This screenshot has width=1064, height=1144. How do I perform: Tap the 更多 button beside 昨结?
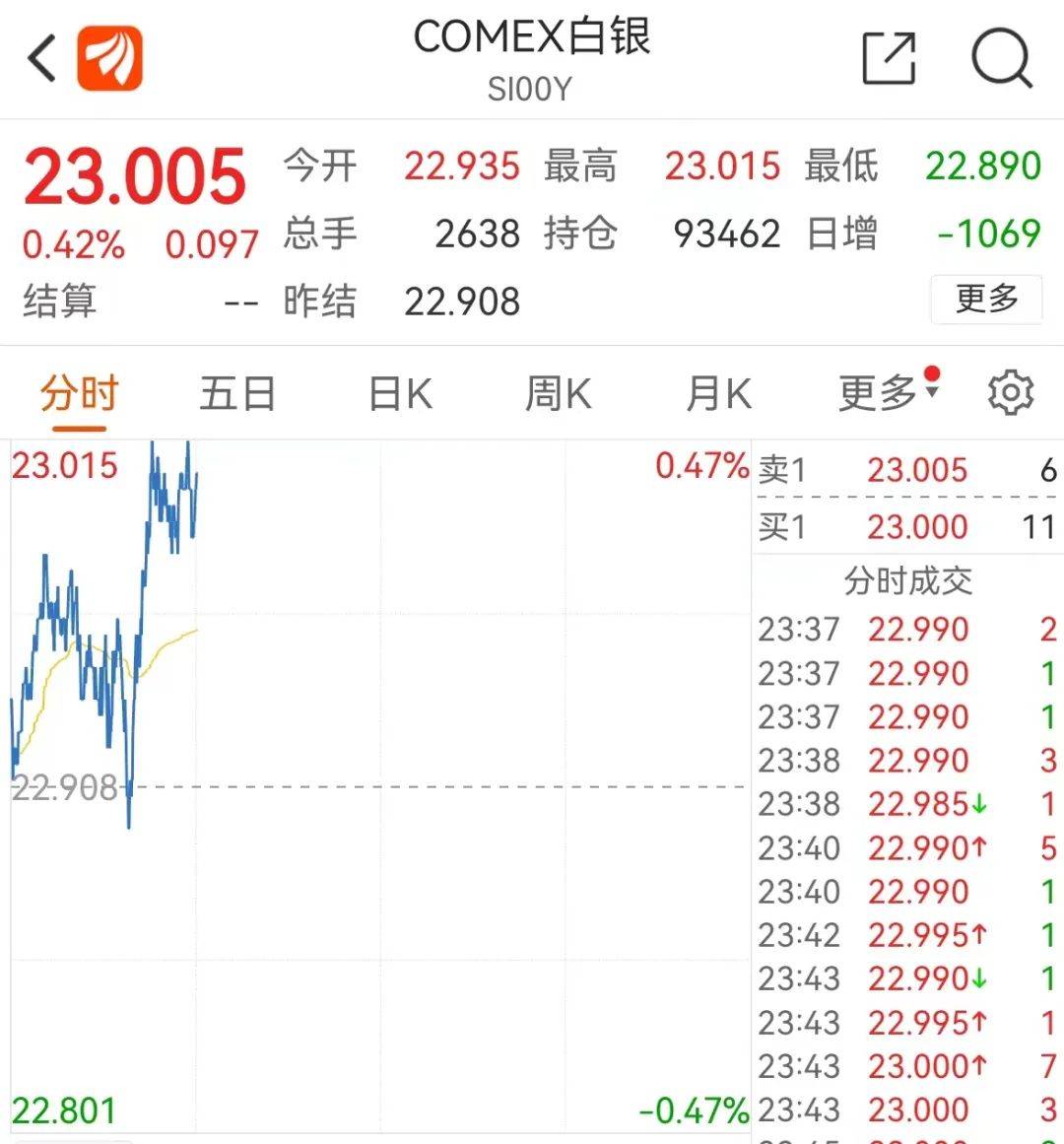pos(986,299)
